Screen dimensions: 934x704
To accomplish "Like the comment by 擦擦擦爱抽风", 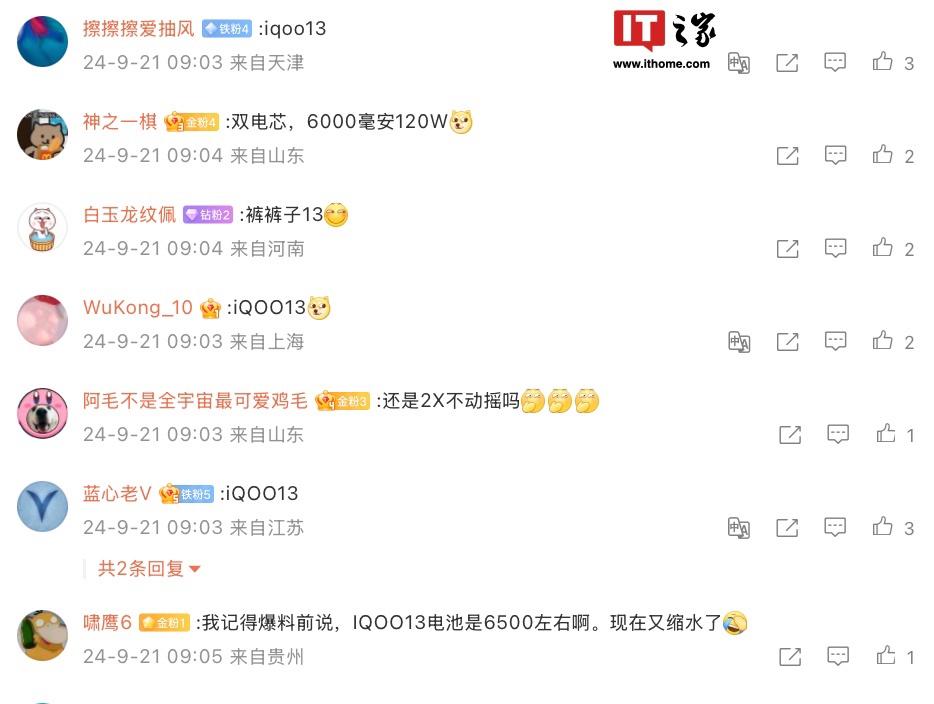I will click(x=882, y=62).
